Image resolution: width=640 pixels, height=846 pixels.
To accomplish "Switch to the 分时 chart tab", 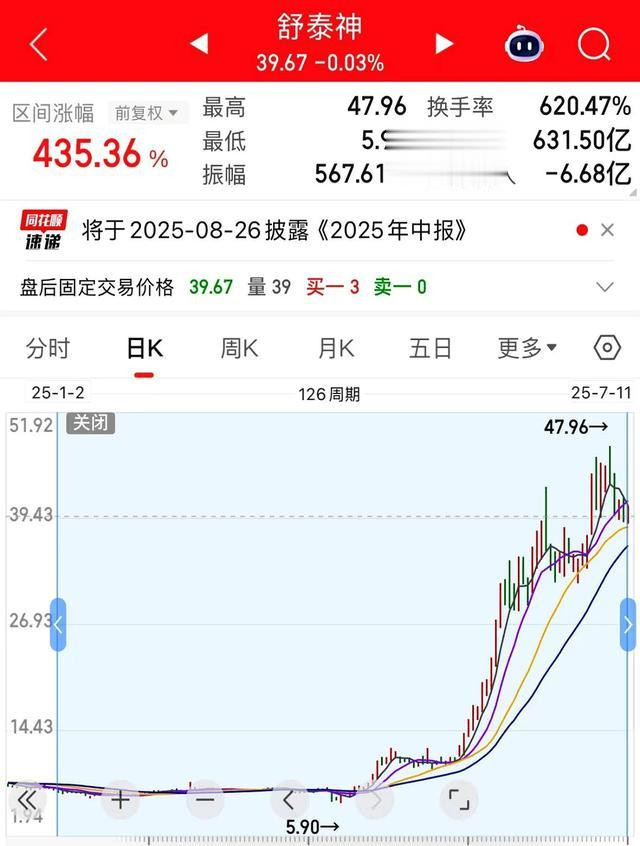I will tap(48, 348).
